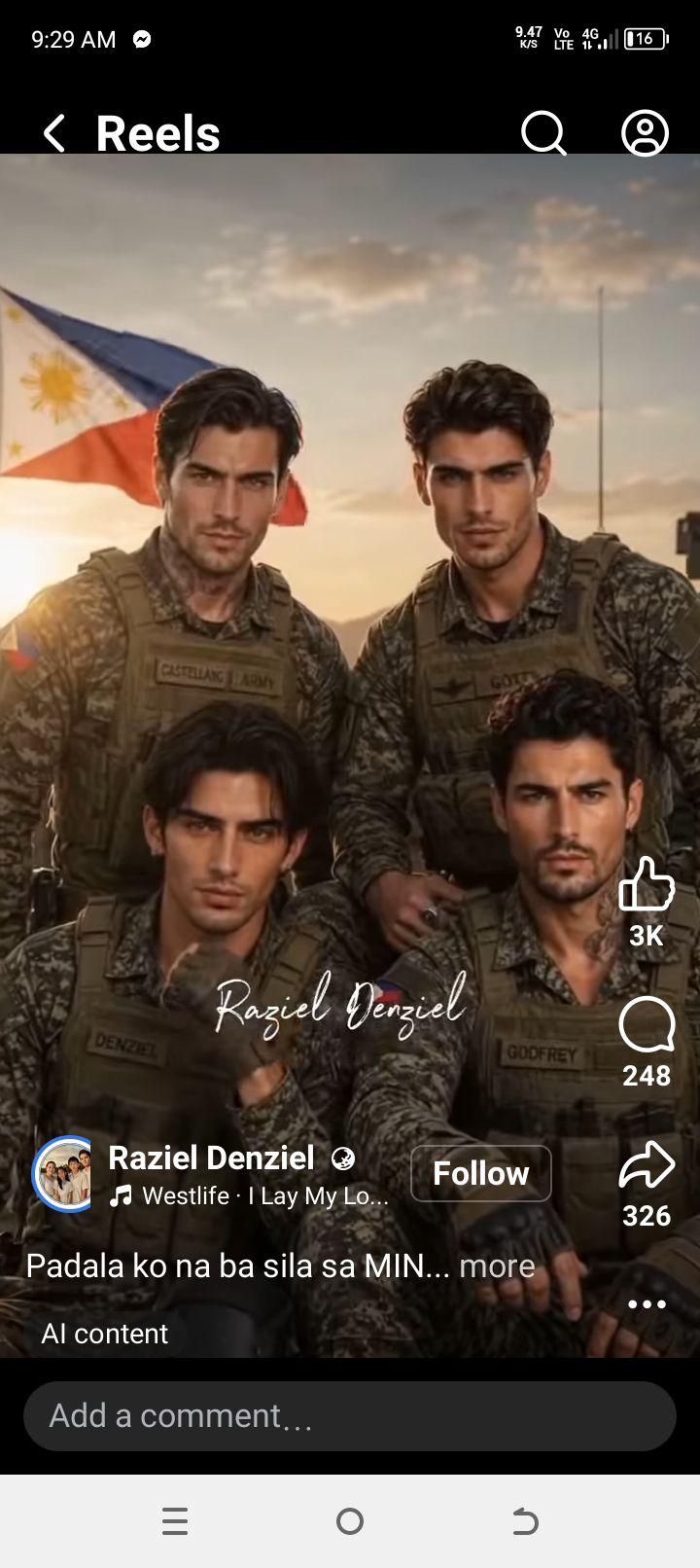This screenshot has width=700, height=1568.
Task: Open recent apps from navigation bar
Action: pos(175,1521)
